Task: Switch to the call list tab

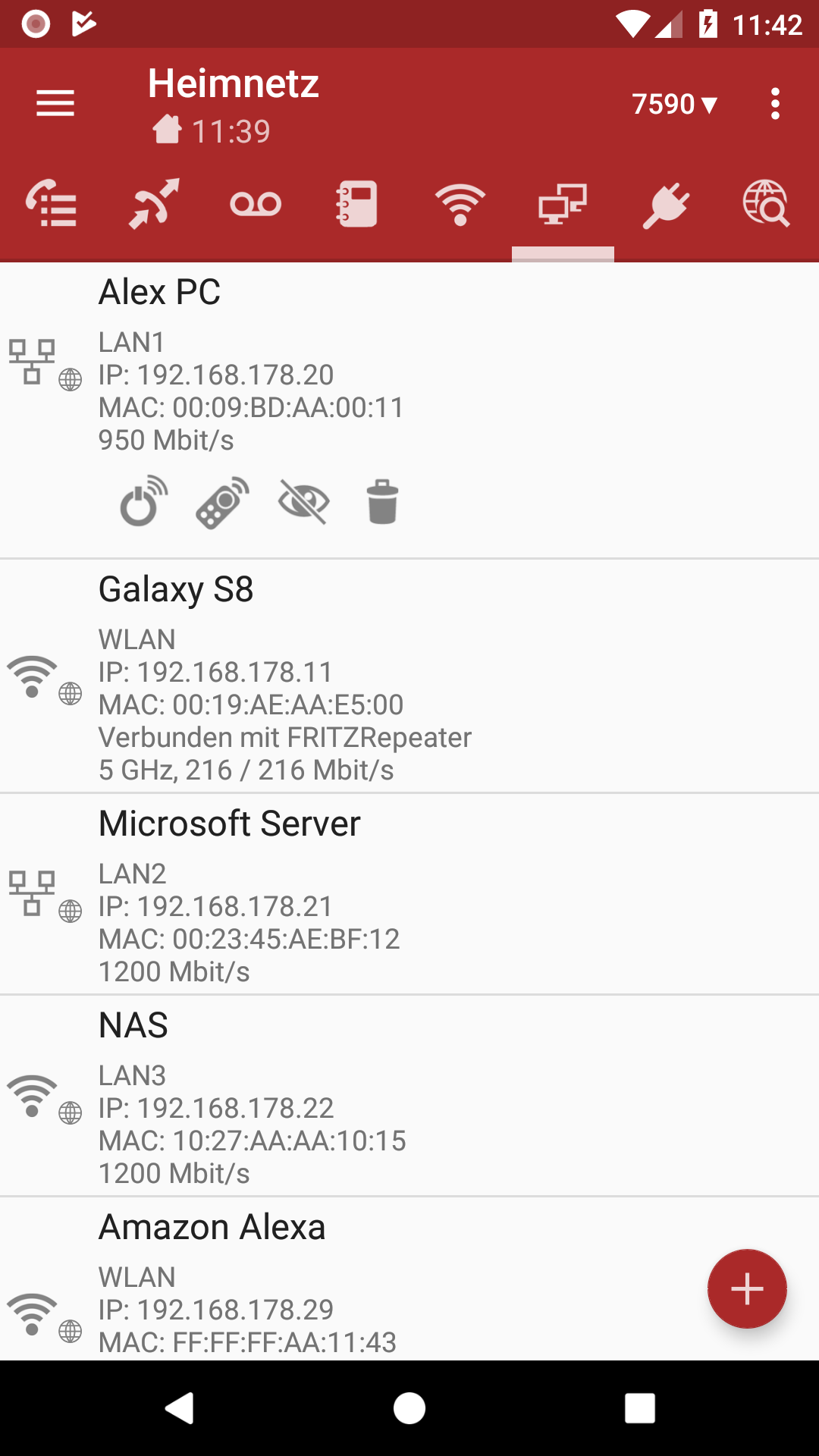Action: tap(52, 204)
